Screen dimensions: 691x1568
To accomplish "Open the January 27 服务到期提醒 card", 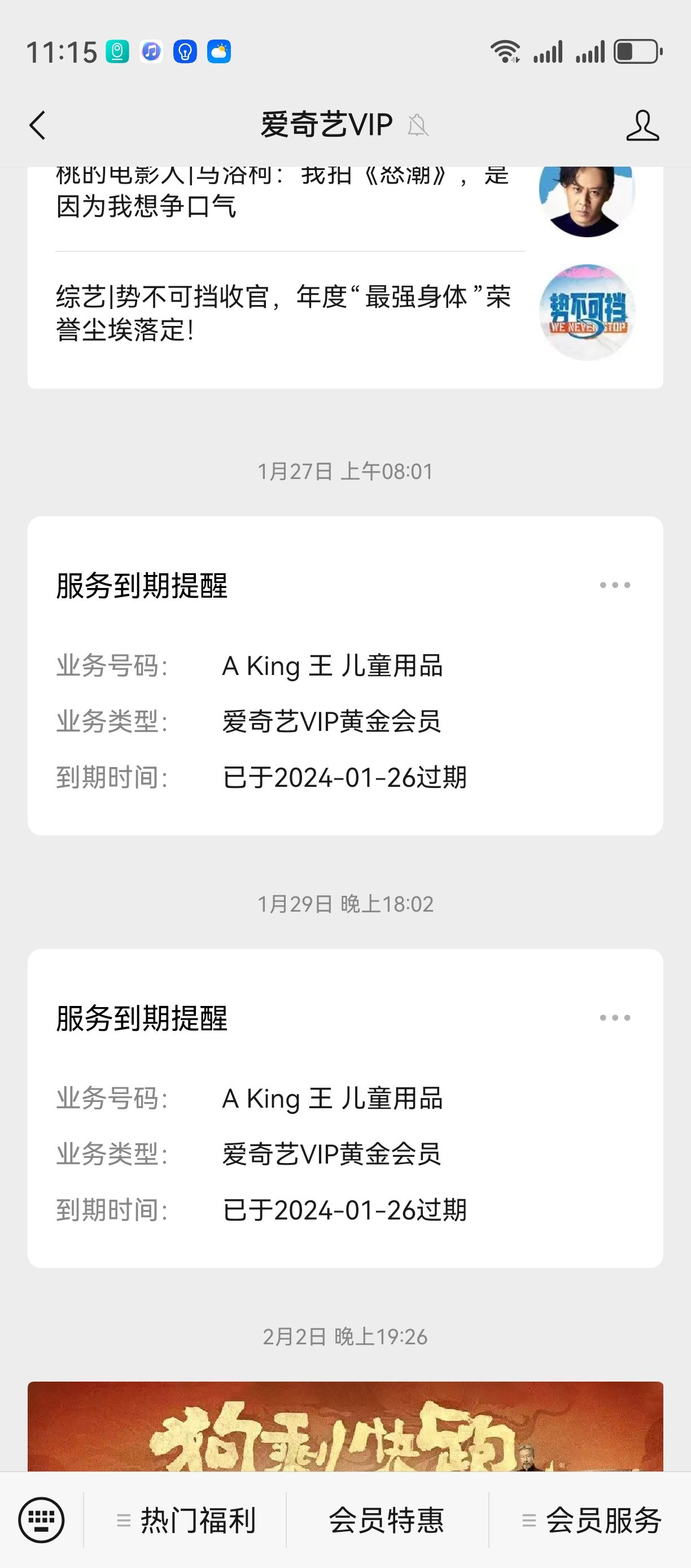I will pos(345,676).
